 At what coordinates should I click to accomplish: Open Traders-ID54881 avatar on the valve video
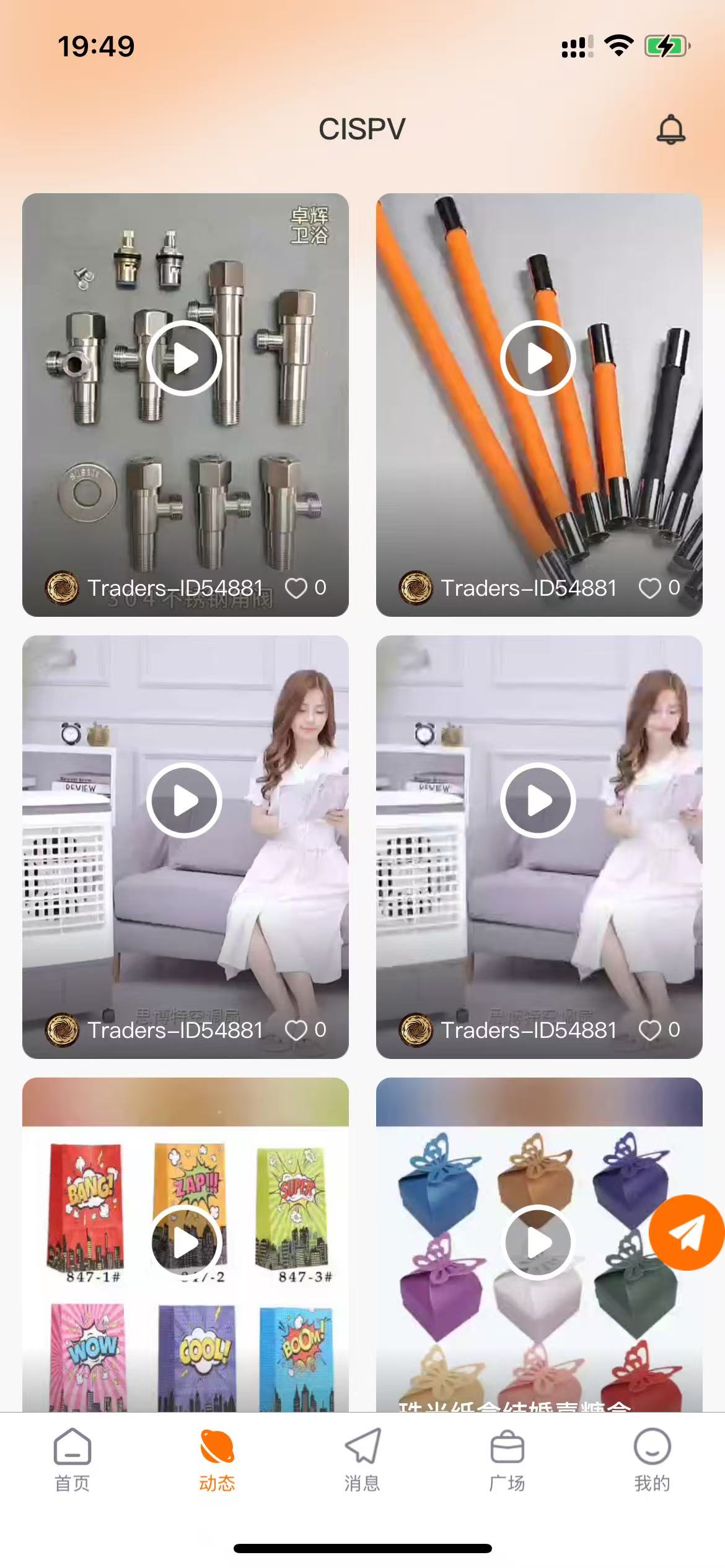[x=61, y=588]
